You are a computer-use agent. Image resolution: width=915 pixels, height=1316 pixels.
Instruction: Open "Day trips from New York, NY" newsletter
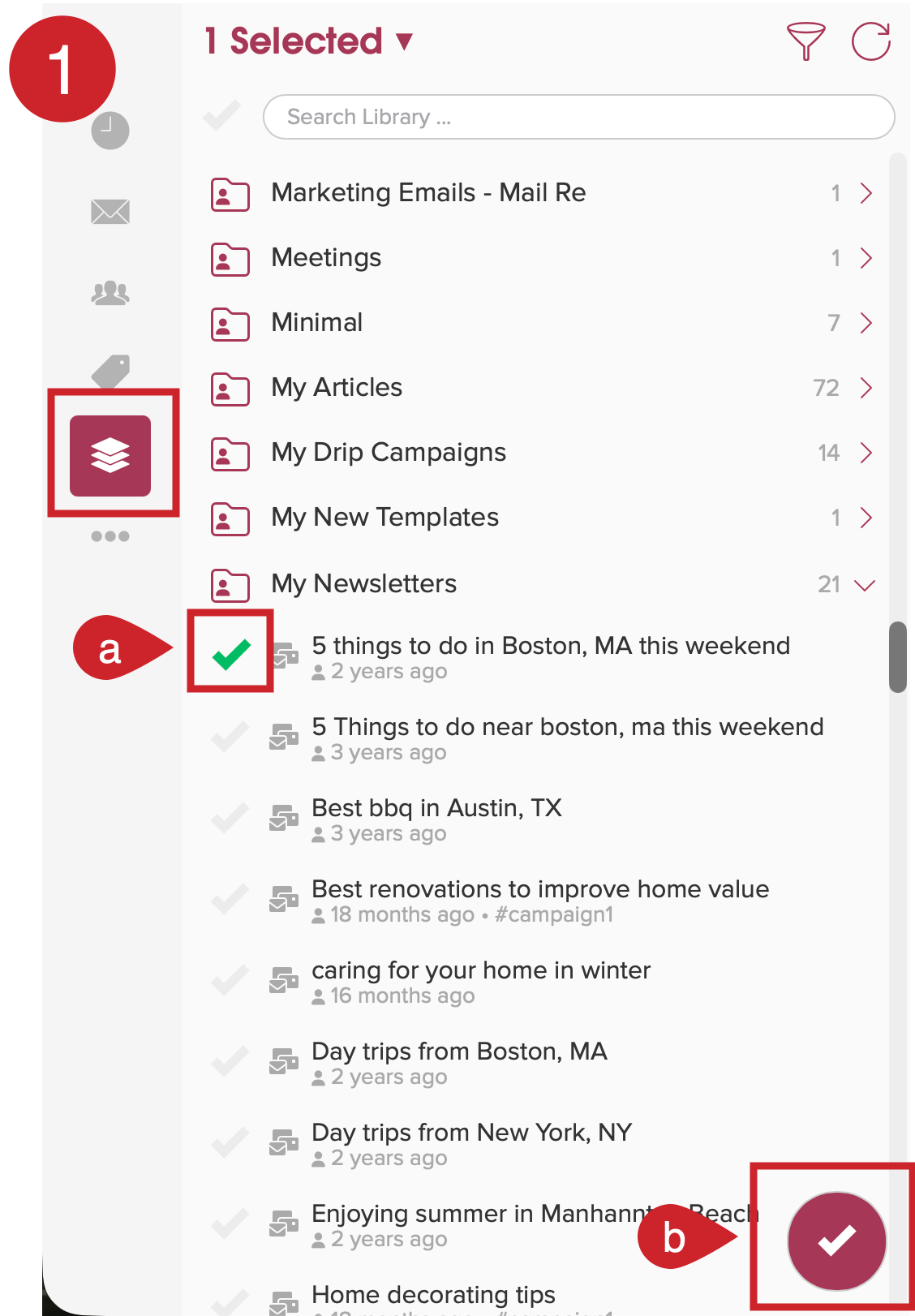click(471, 1133)
